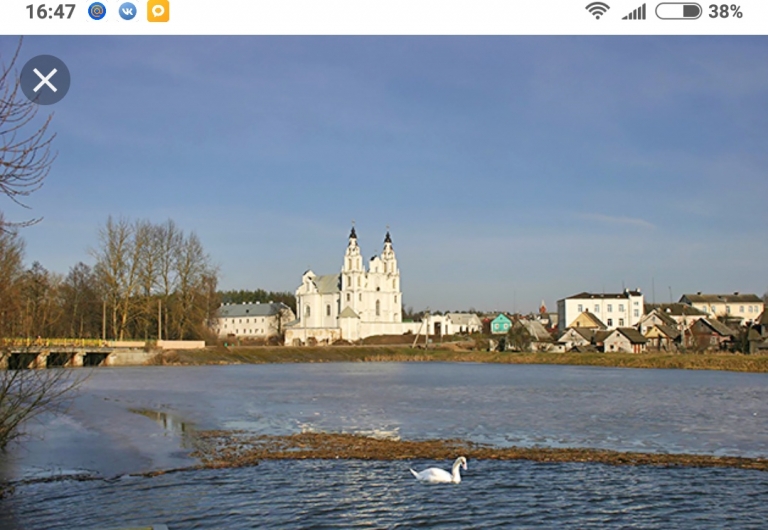Close the full-screen photo viewer
Viewport: 768px width, 530px height.
(45, 80)
